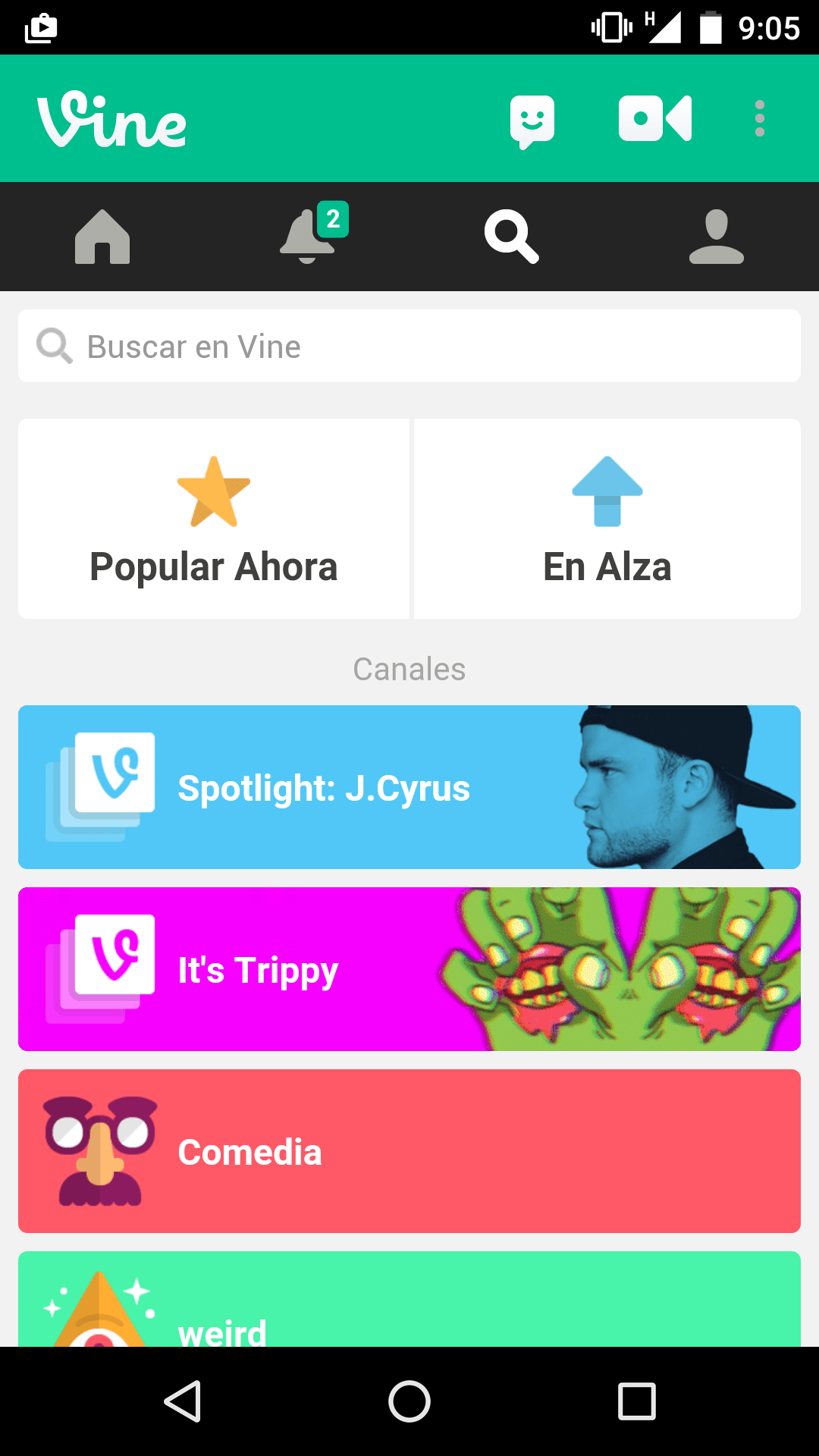Browse the Comedia channel
819x1456 pixels.
(x=409, y=1151)
